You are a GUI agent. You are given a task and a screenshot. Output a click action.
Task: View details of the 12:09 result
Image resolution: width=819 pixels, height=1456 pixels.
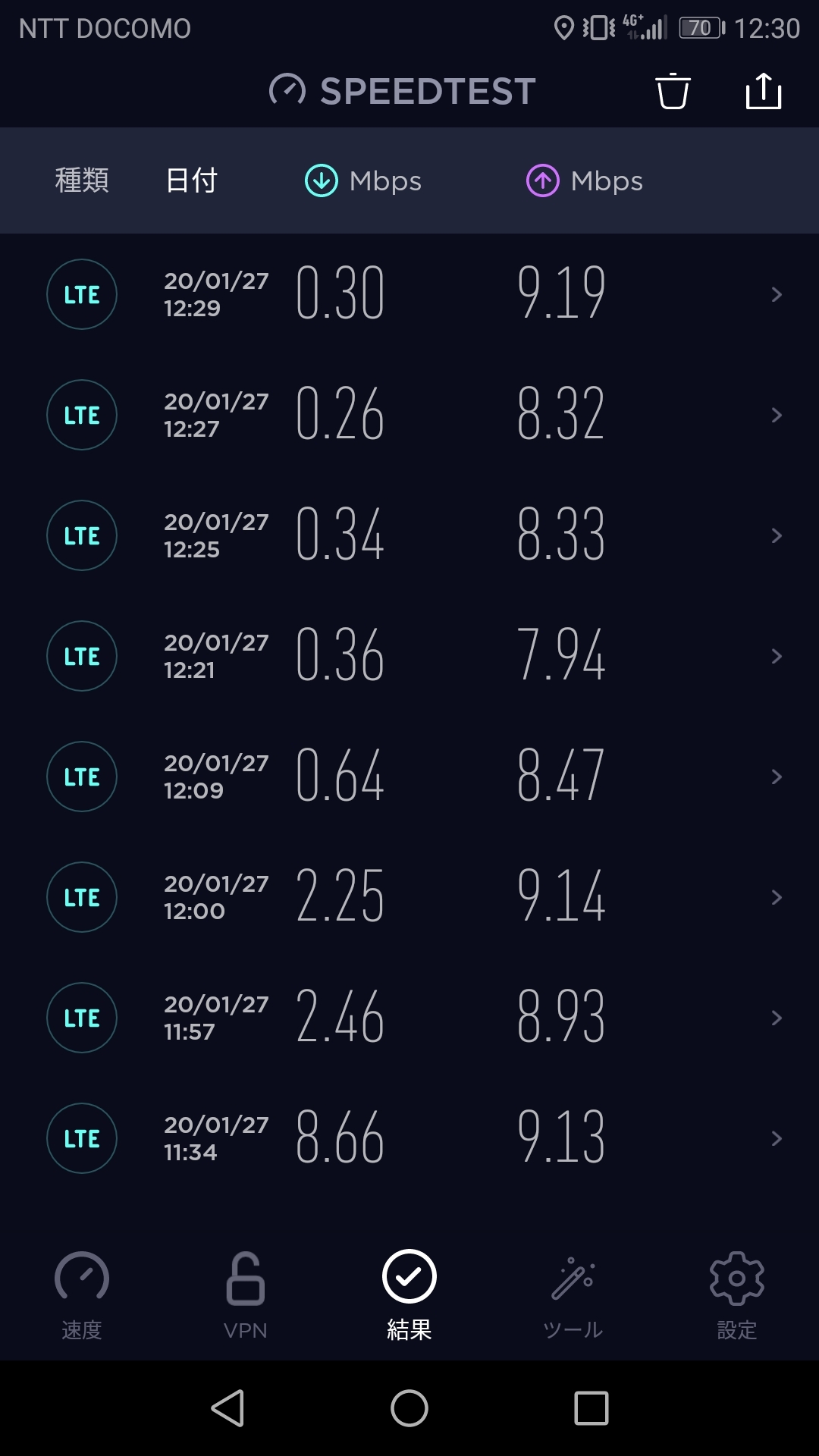tap(409, 777)
